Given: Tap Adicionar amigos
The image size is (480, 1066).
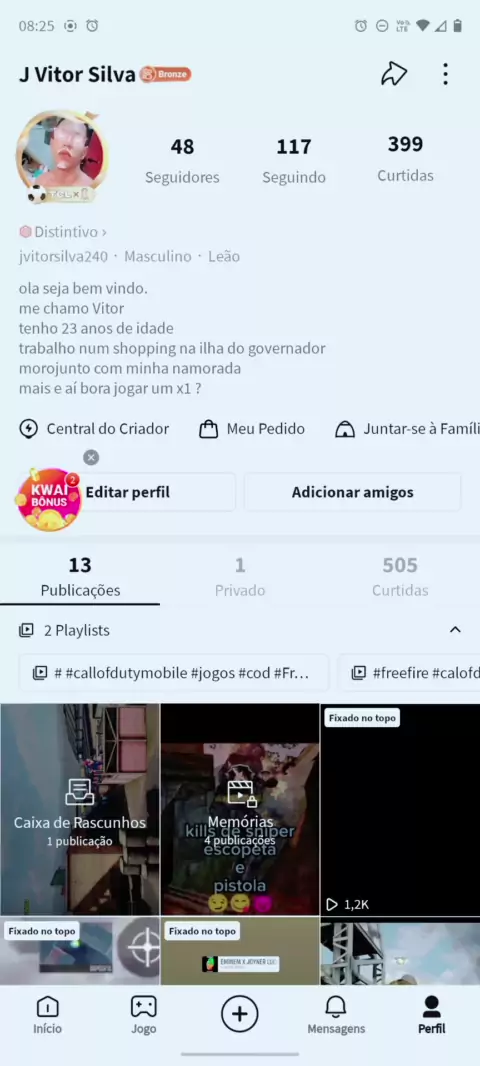Looking at the screenshot, I should [x=352, y=492].
